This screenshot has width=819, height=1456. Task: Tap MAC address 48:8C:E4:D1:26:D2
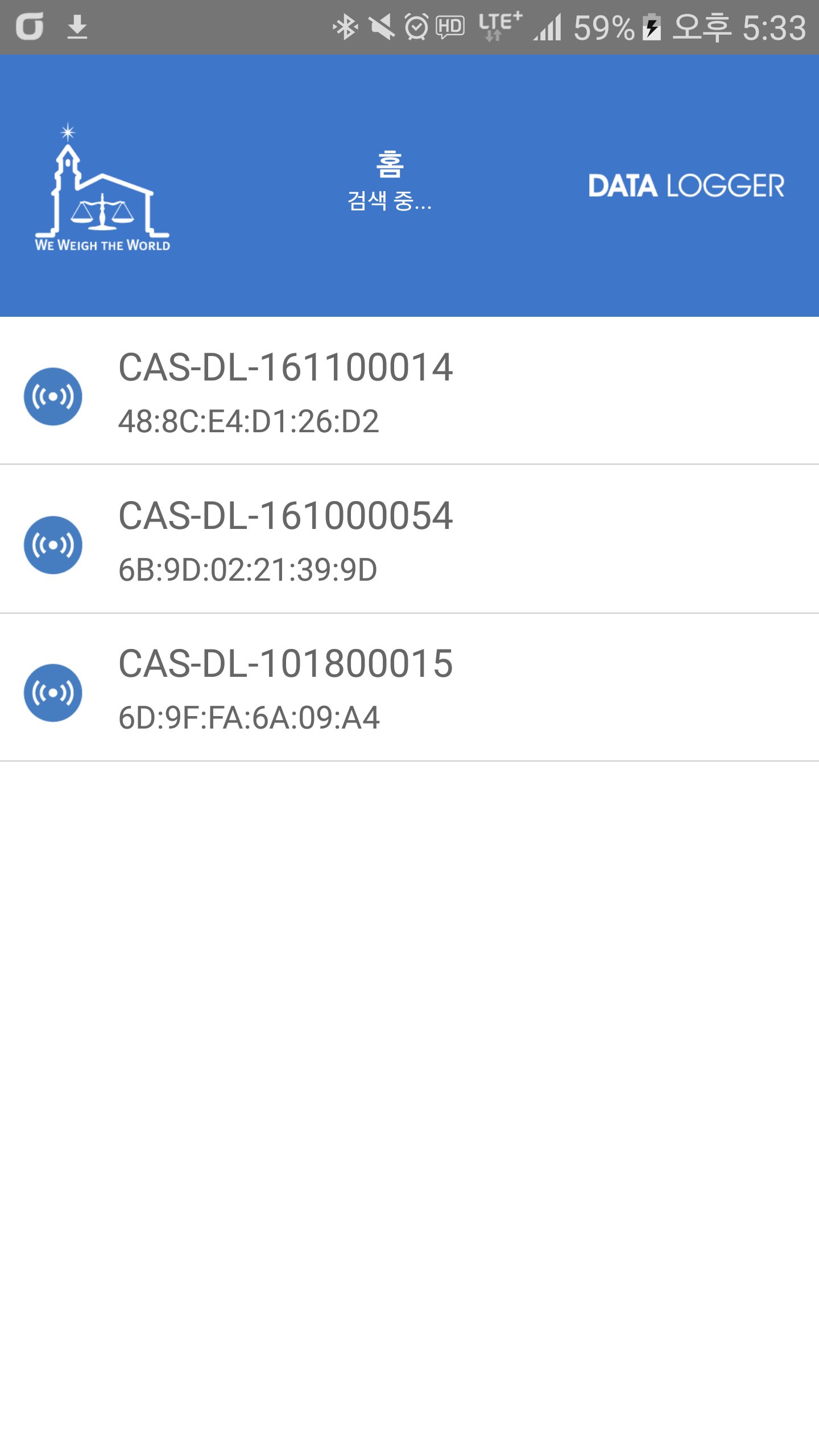(x=250, y=422)
